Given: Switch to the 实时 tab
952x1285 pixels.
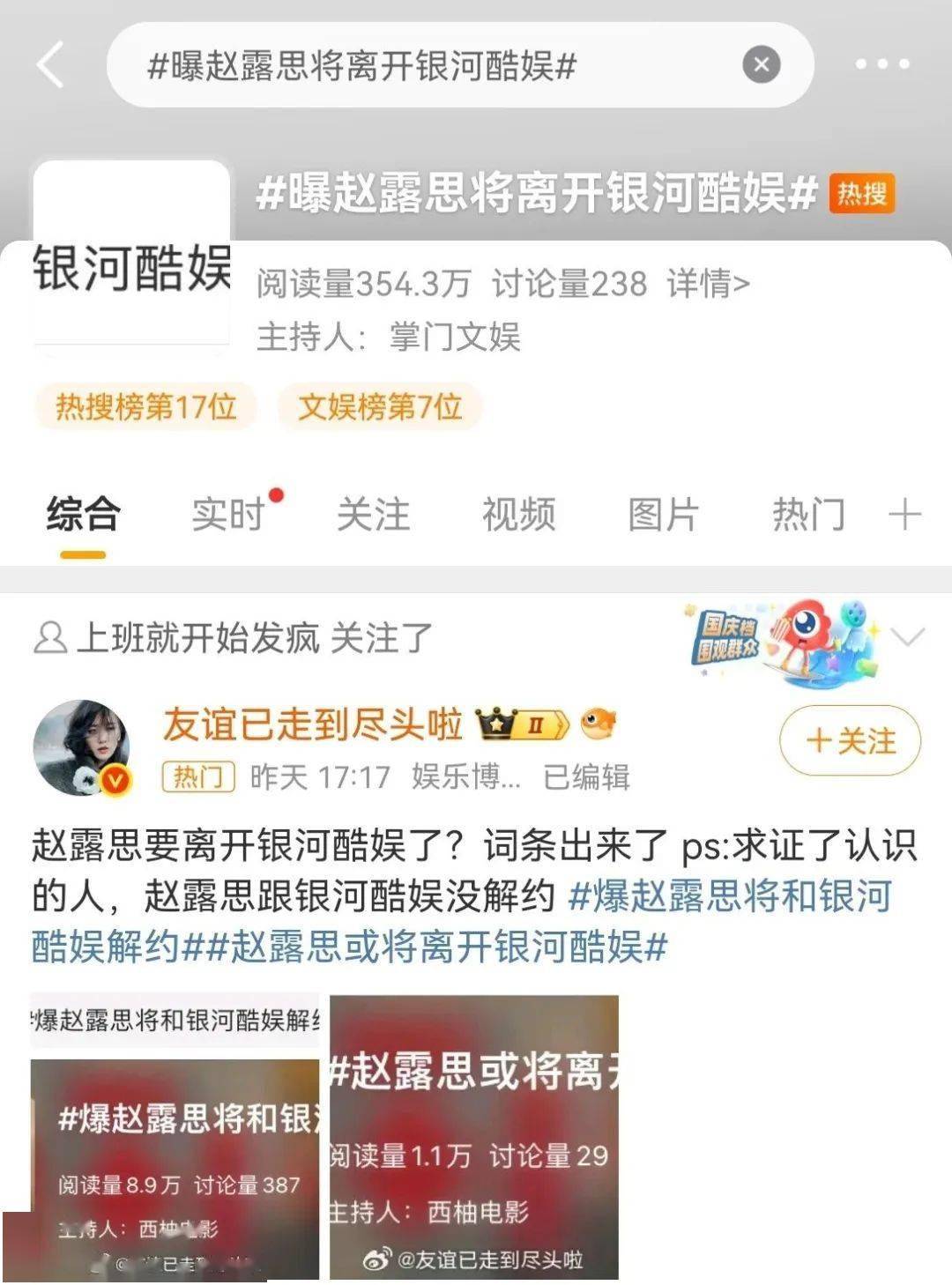Looking at the screenshot, I should 228,514.
